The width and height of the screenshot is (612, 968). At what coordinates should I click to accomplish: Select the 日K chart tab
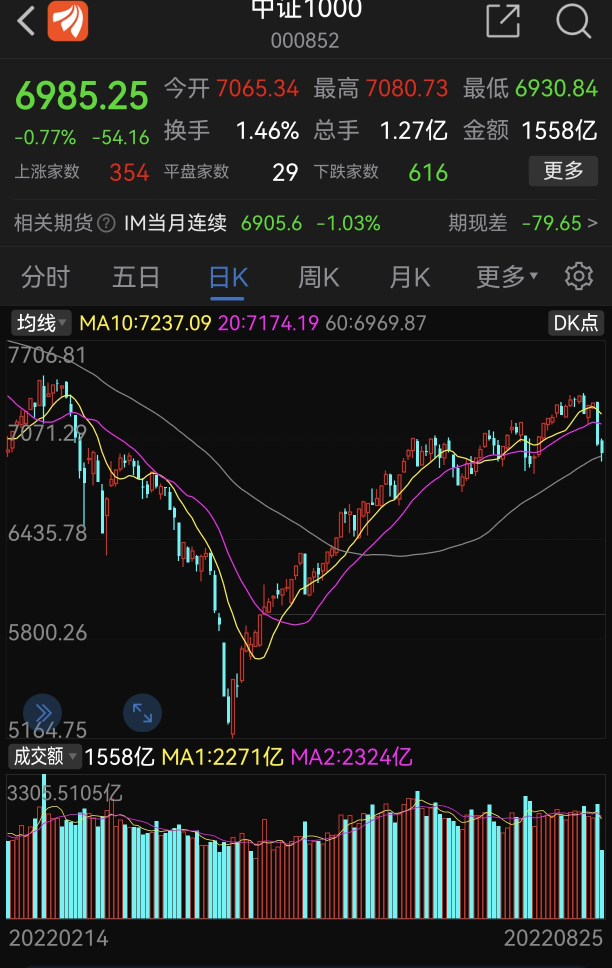[x=228, y=277]
